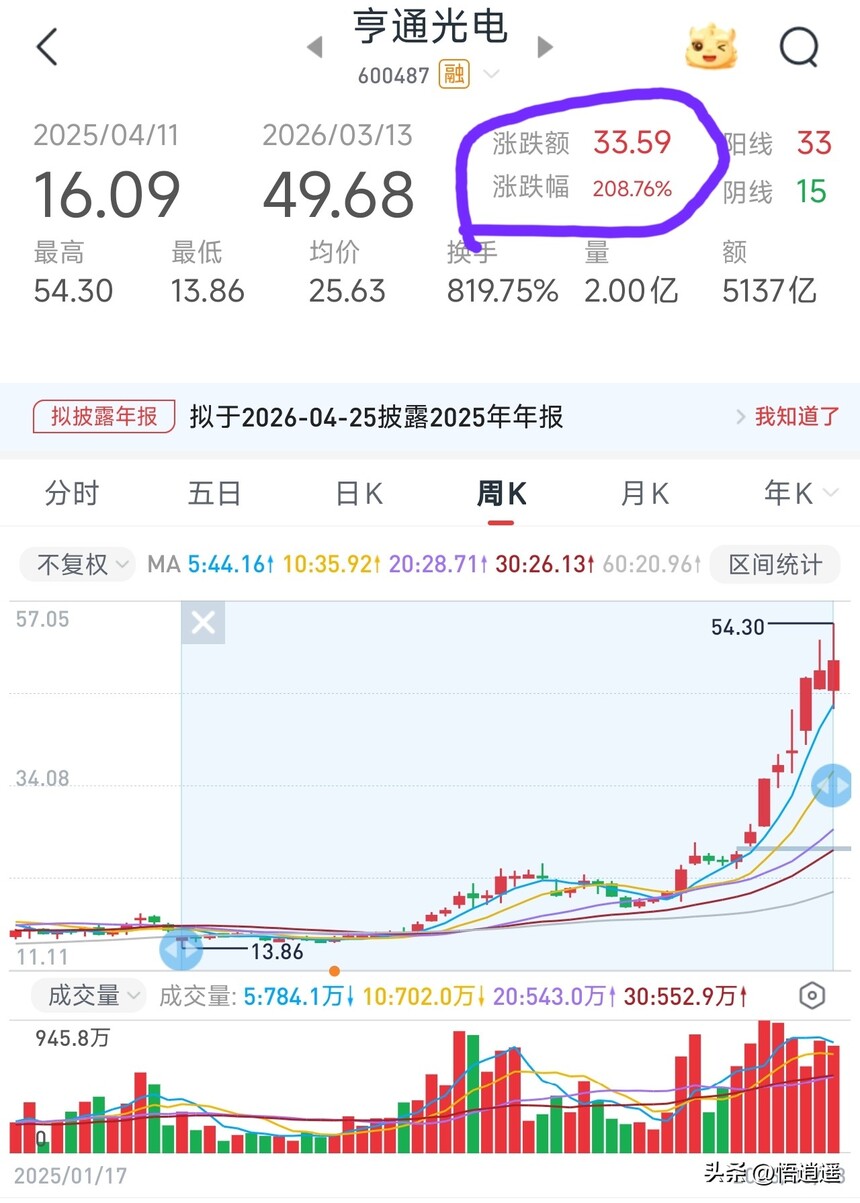Image resolution: width=860 pixels, height=1203 pixels.
Task: Open the 年K tab dropdown
Action: point(800,493)
